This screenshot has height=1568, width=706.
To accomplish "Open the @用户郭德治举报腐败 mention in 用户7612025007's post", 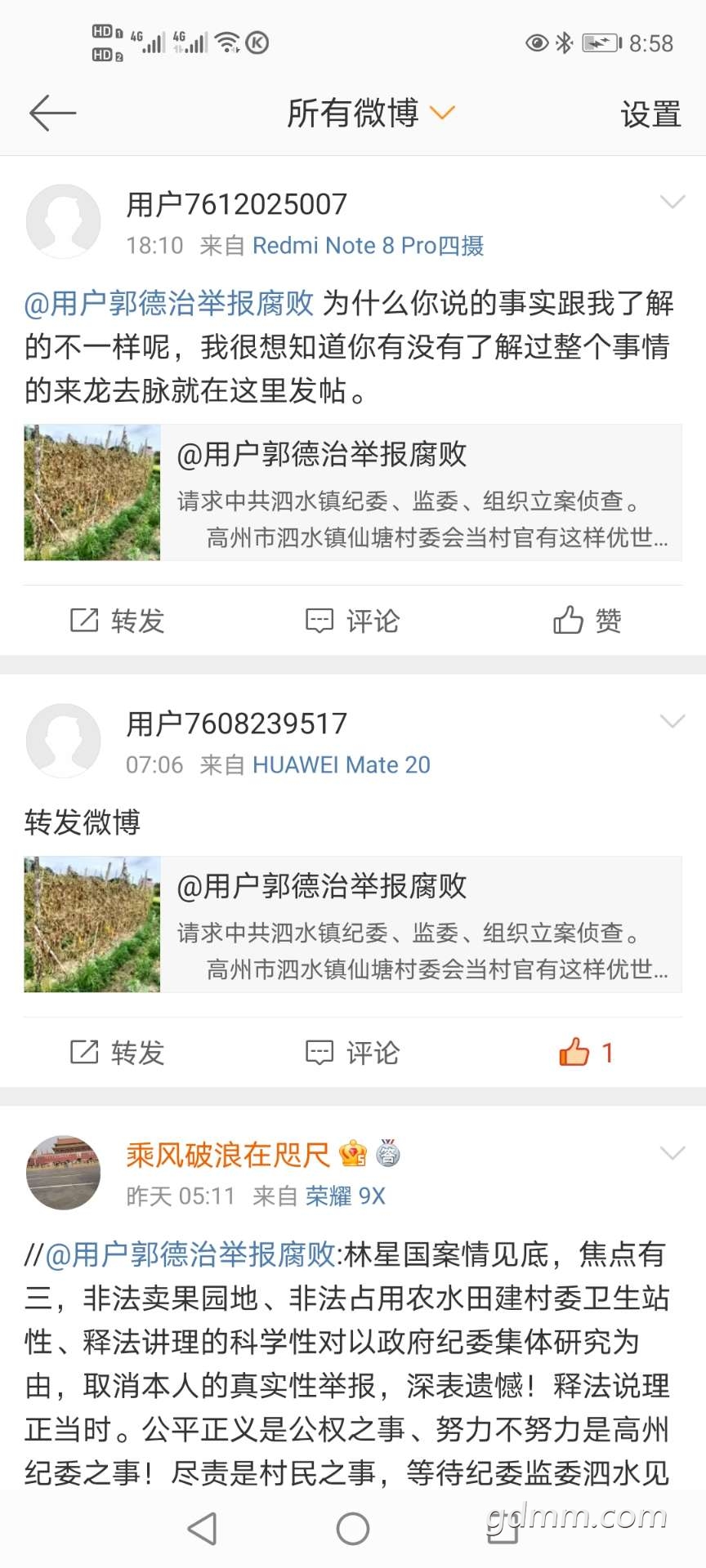I will (x=169, y=303).
